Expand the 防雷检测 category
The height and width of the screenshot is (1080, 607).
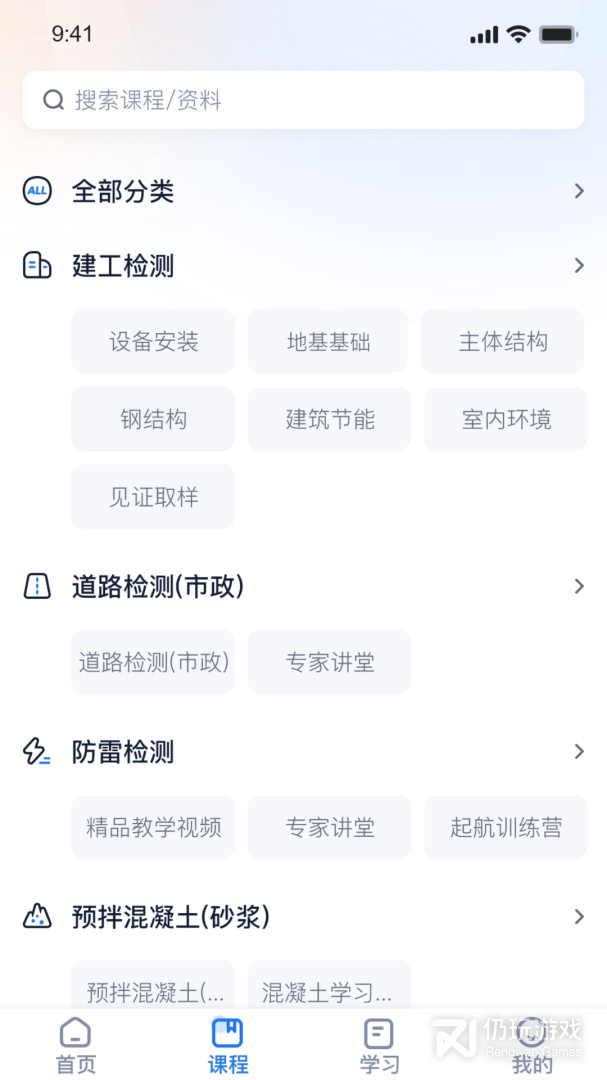303,752
